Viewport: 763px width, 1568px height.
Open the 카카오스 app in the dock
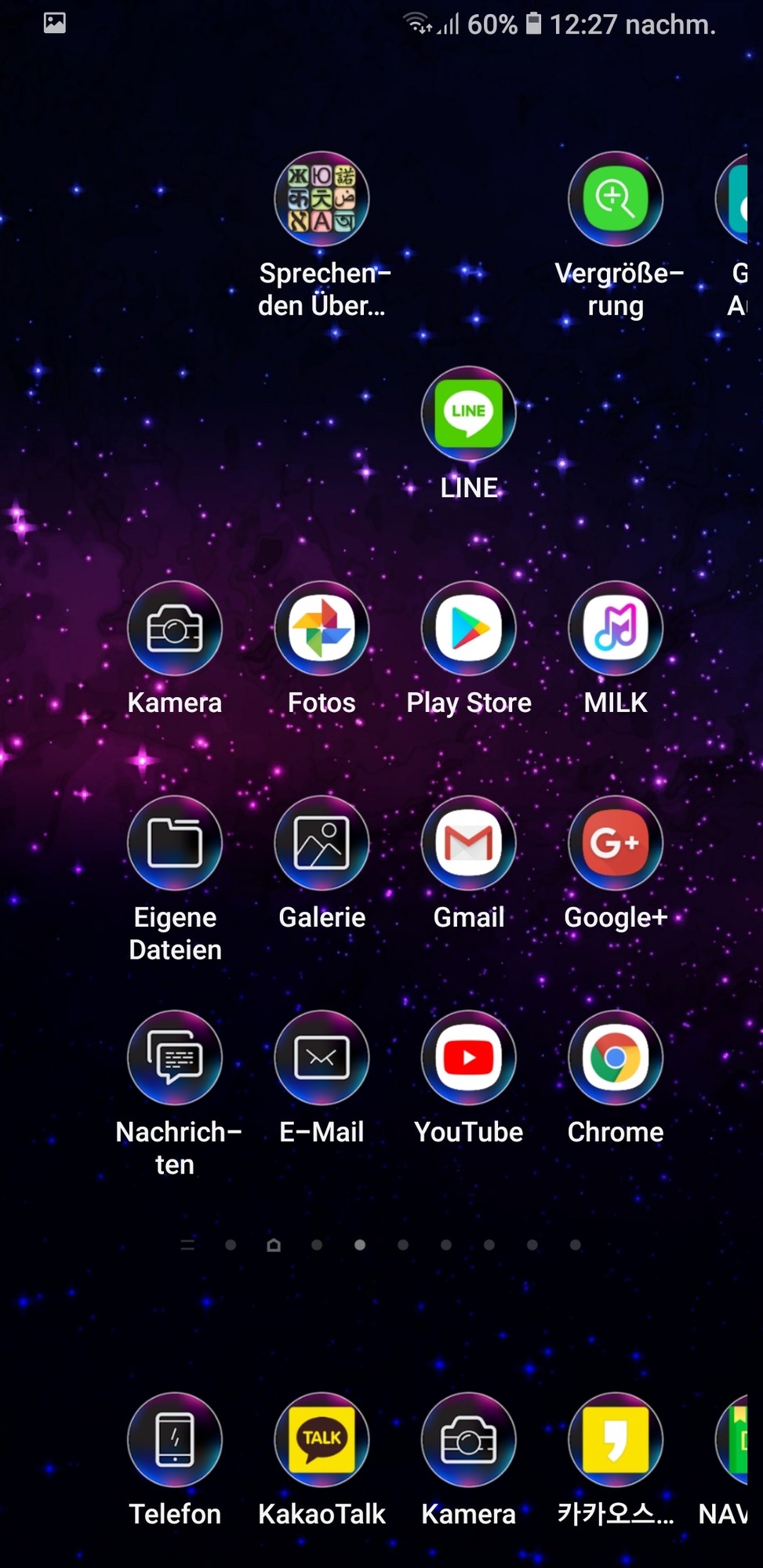coord(616,1439)
